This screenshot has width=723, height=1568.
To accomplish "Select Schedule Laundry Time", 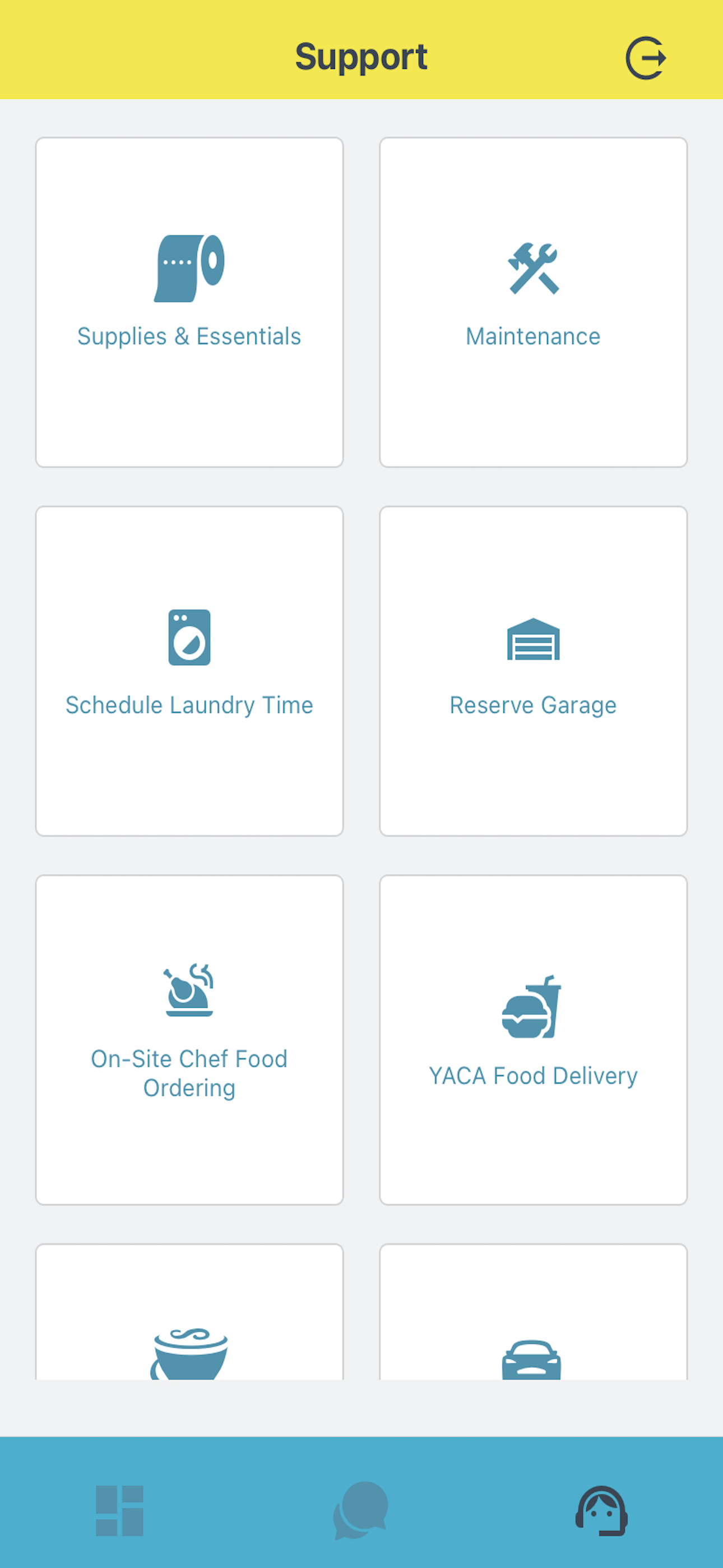I will tap(189, 671).
